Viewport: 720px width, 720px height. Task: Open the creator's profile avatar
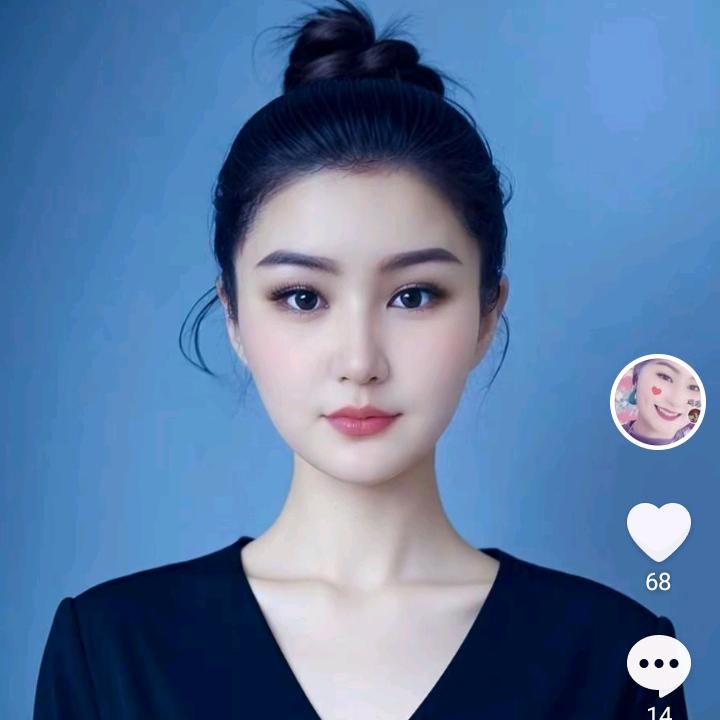click(658, 402)
